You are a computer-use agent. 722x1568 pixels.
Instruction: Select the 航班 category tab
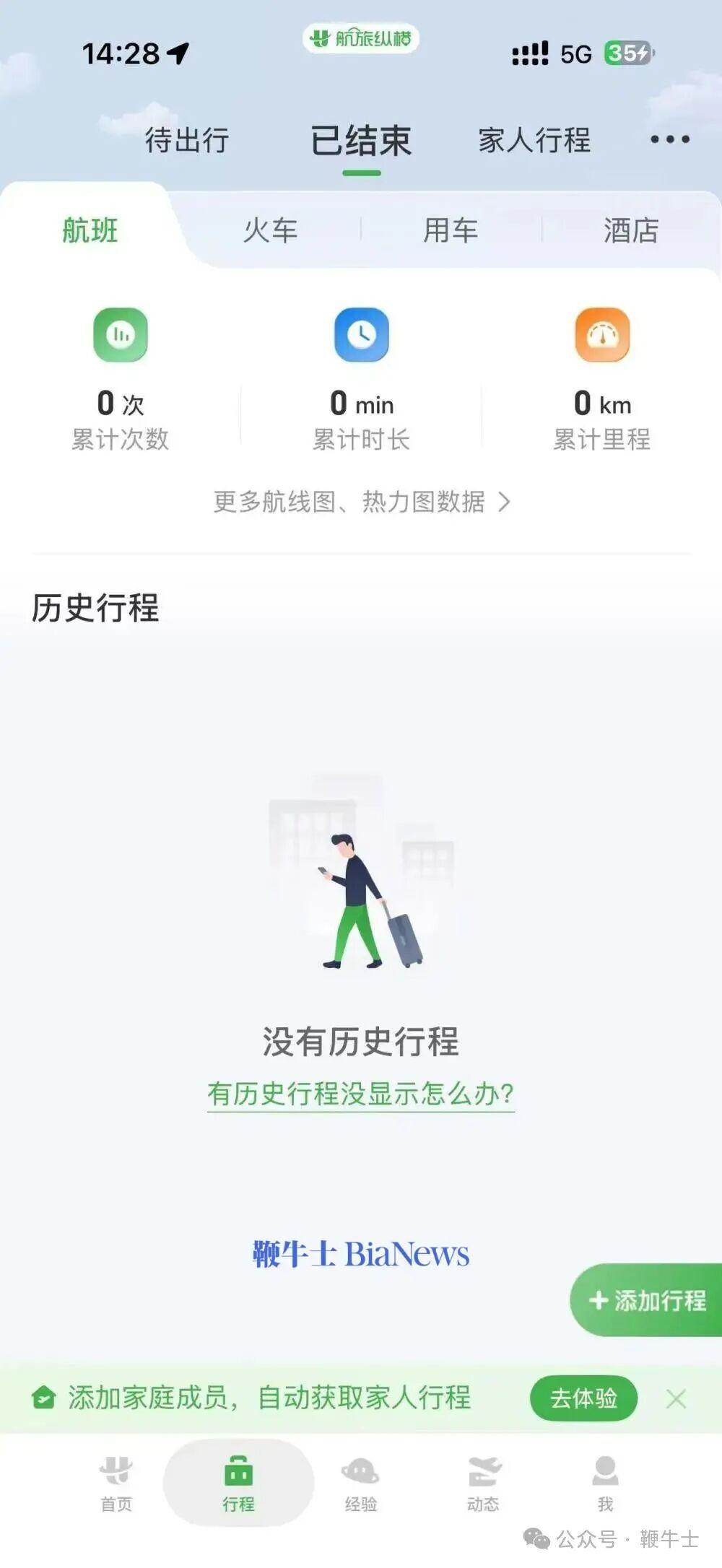pyautogui.click(x=90, y=231)
